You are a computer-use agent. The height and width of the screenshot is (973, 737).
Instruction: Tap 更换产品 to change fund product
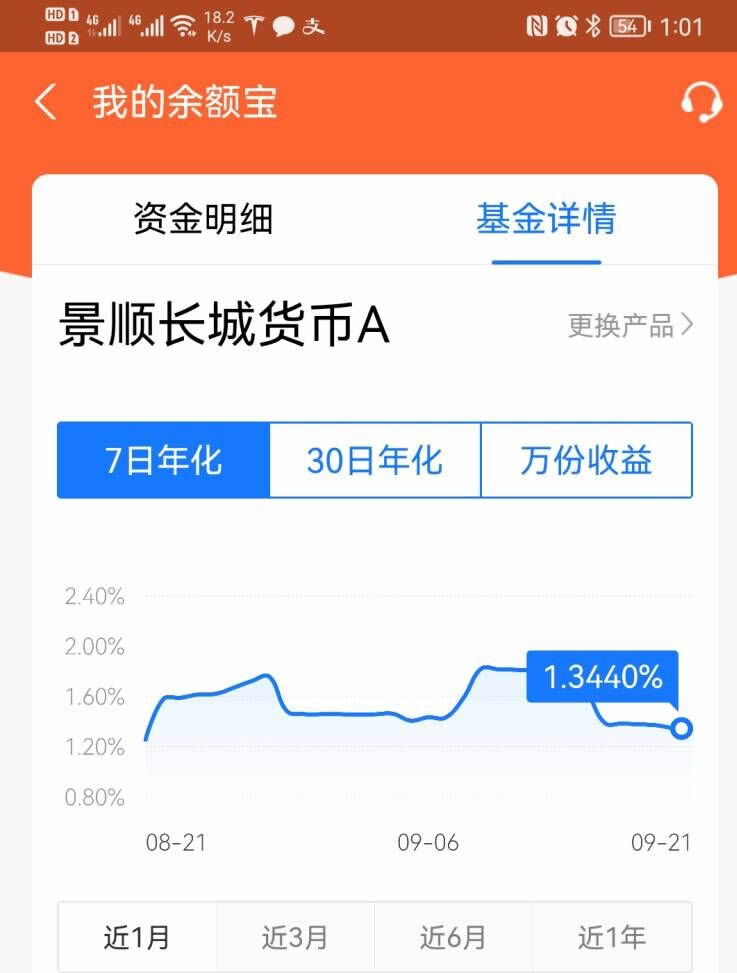(x=630, y=325)
